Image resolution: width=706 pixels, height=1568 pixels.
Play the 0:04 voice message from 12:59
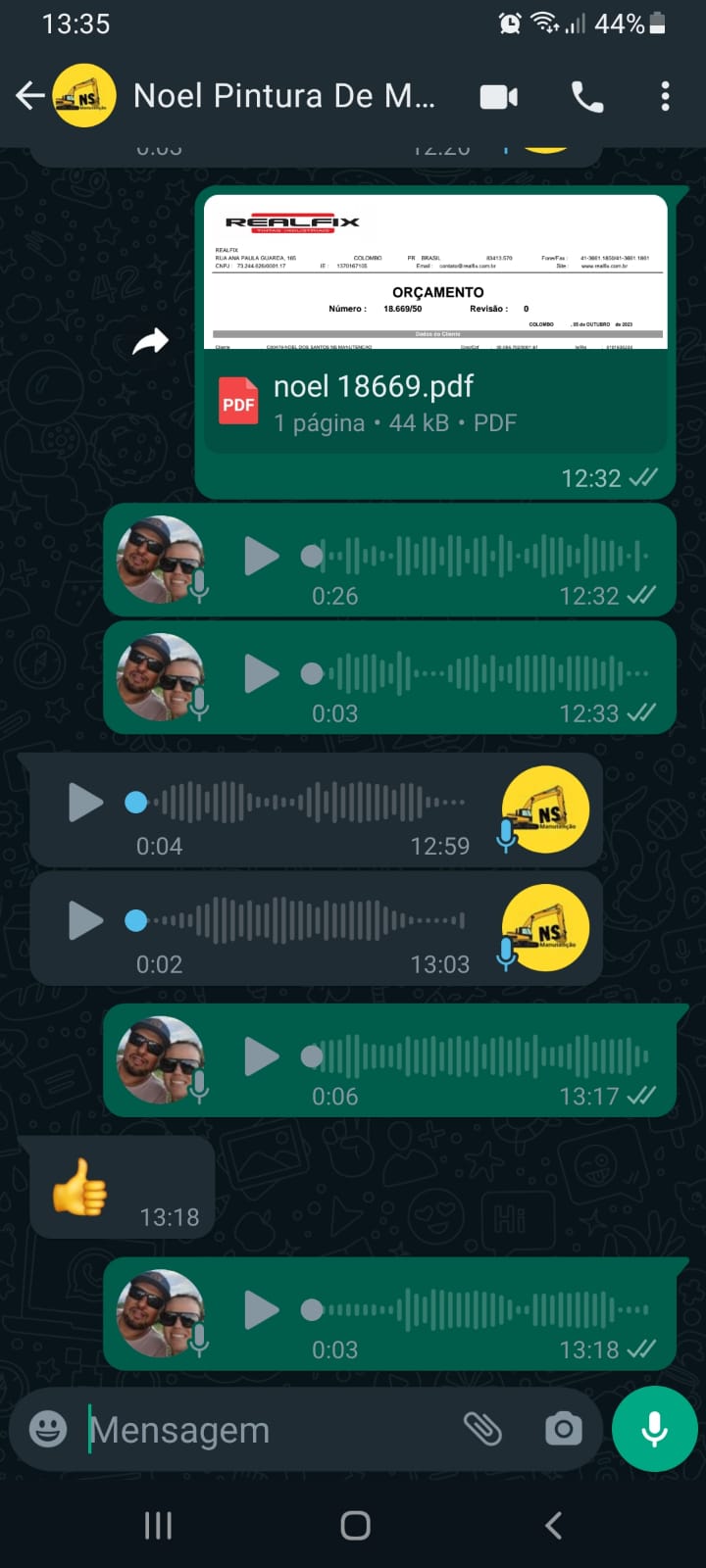pyautogui.click(x=85, y=803)
